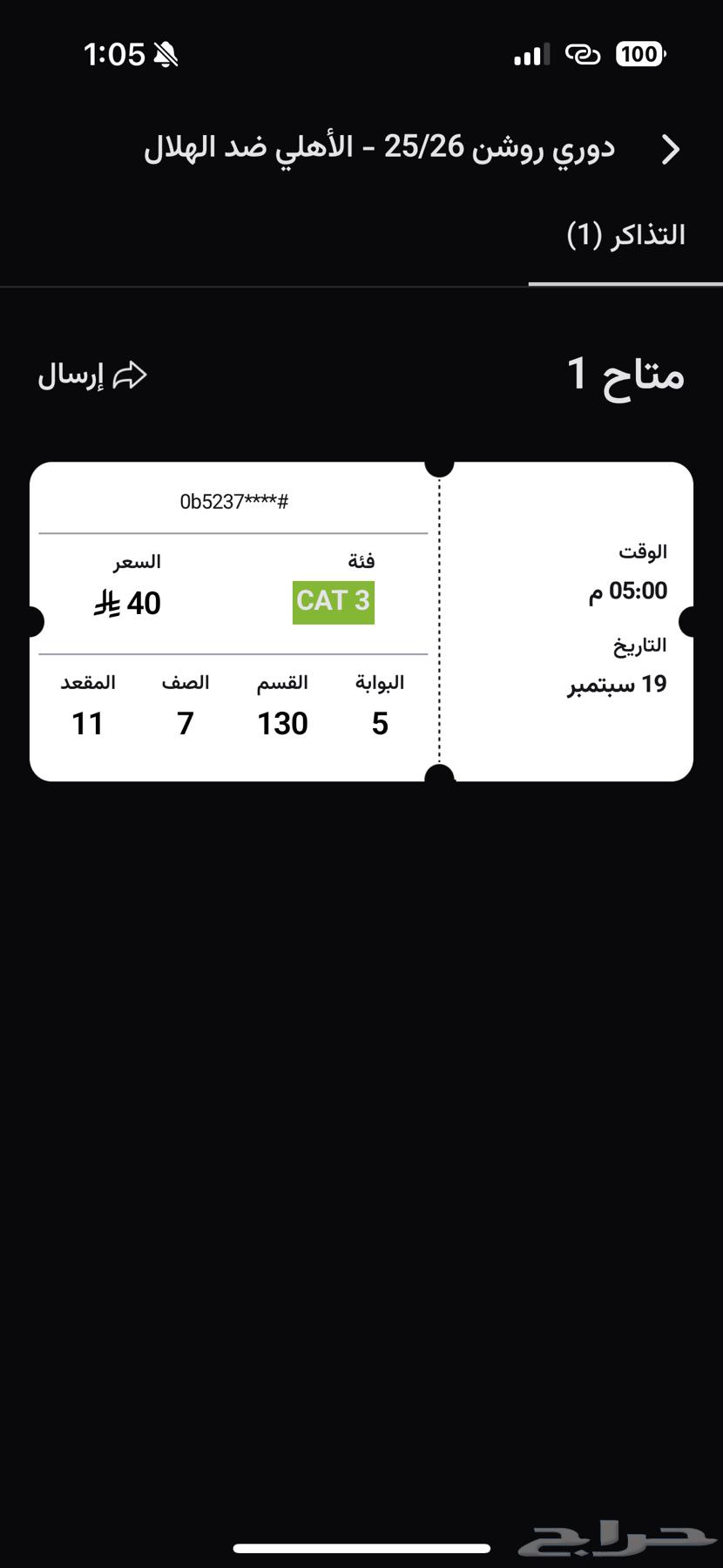The height and width of the screenshot is (1568, 723).
Task: Tap the row value 7 under الصف
Action: [x=186, y=723]
